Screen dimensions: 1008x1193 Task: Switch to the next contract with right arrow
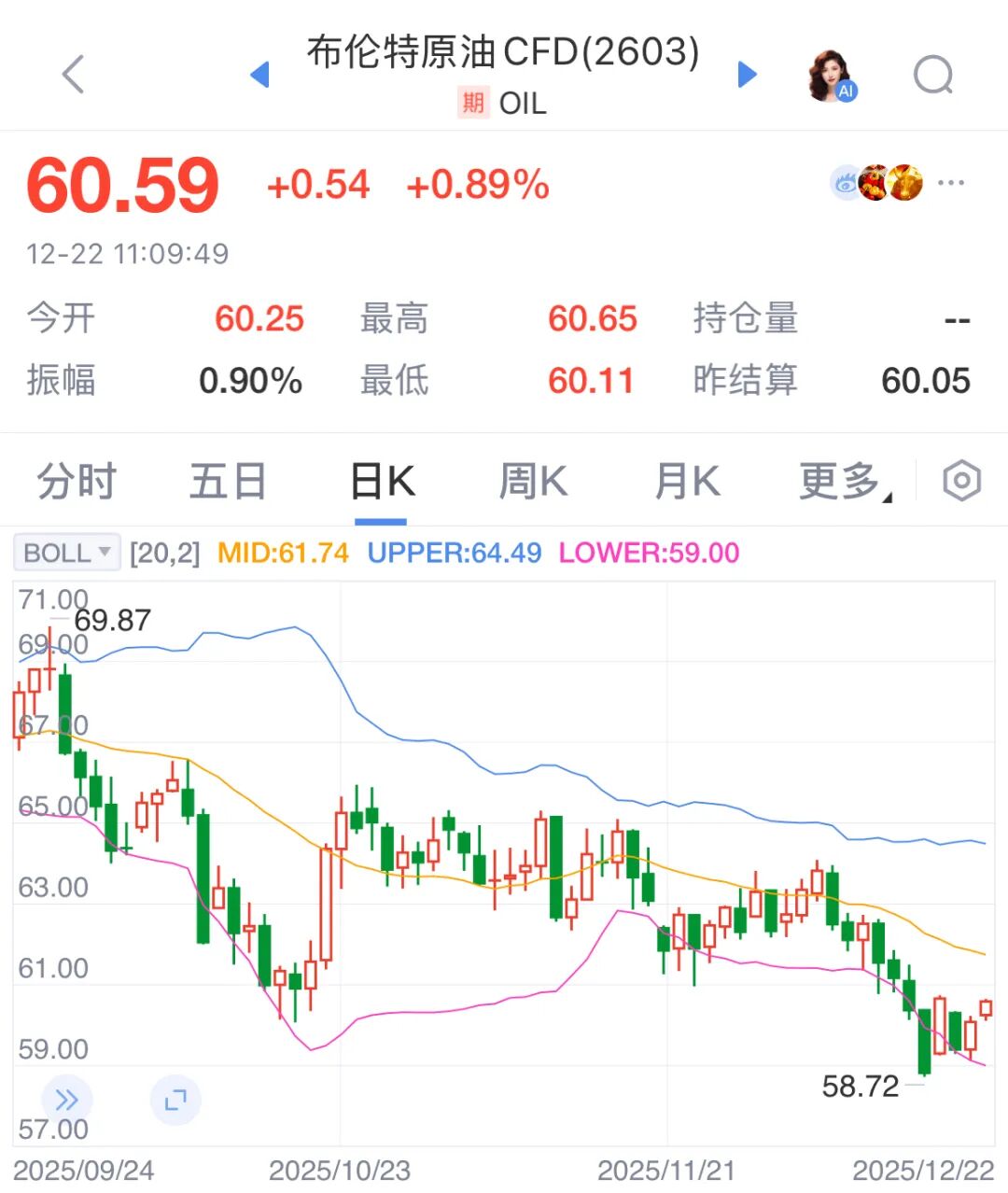pyautogui.click(x=747, y=75)
